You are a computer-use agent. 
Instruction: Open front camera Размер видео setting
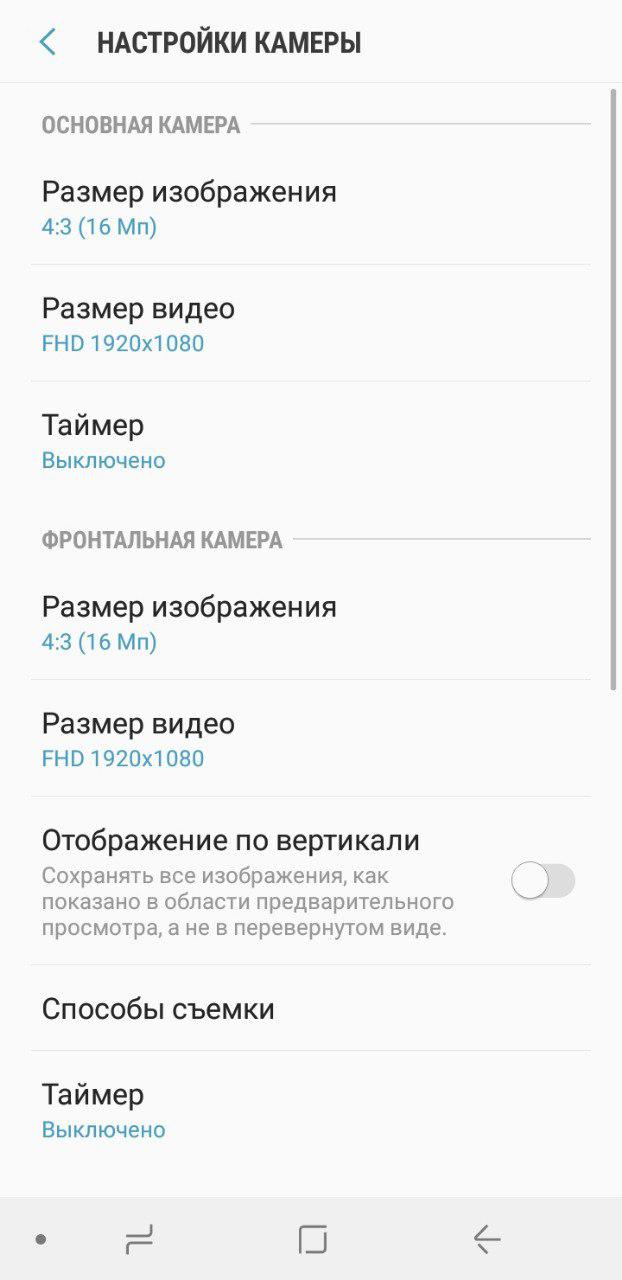click(x=310, y=739)
